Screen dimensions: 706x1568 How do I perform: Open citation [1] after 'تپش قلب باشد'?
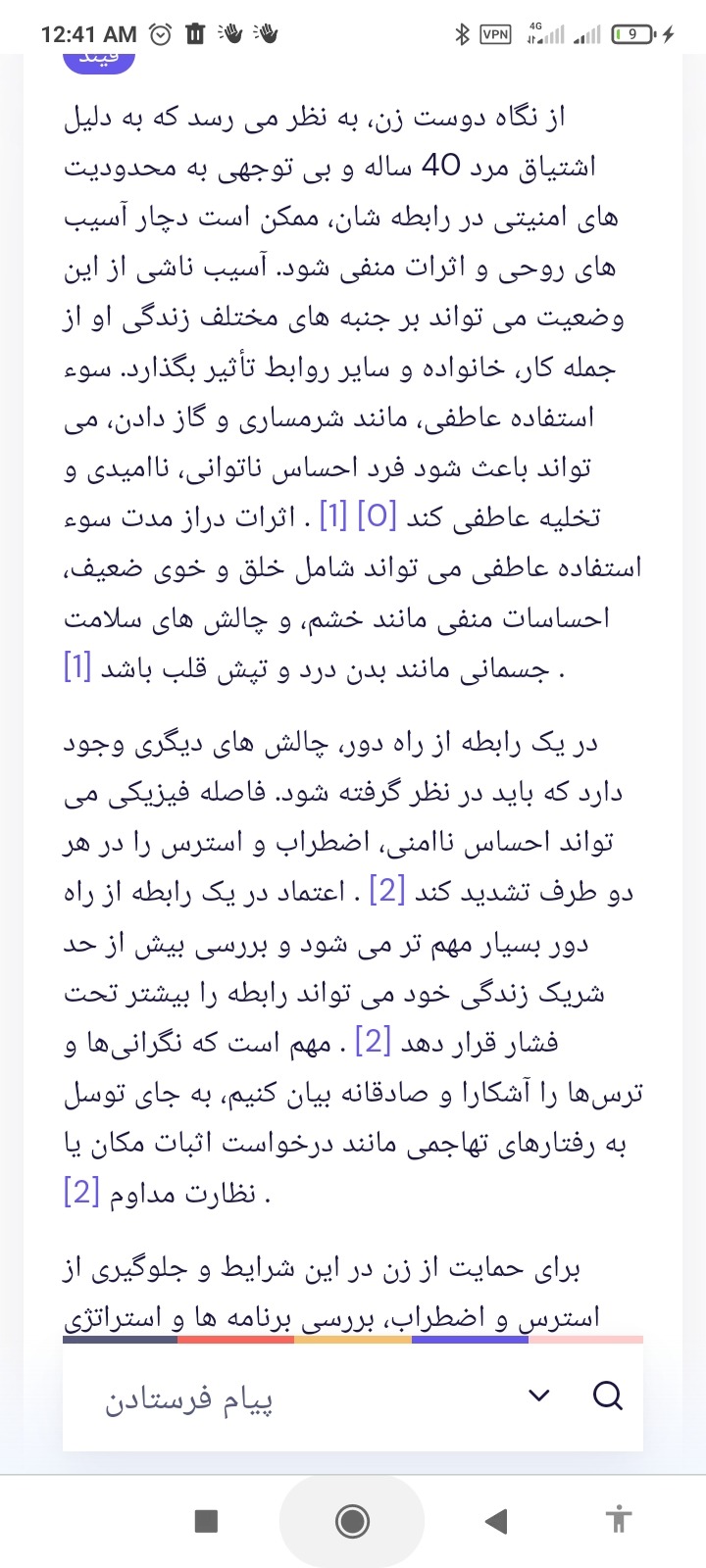[77, 669]
